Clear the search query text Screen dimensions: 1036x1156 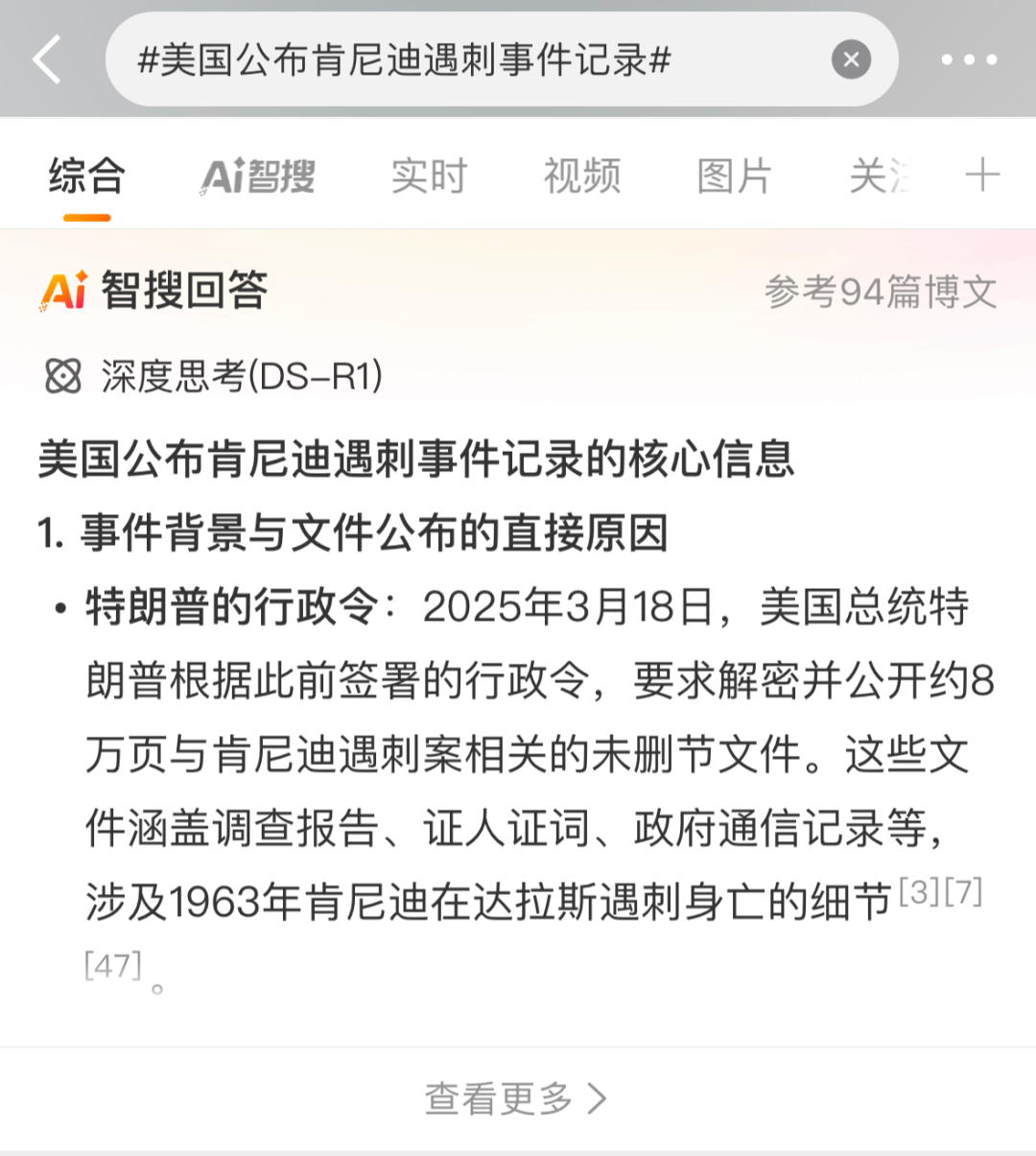[851, 59]
